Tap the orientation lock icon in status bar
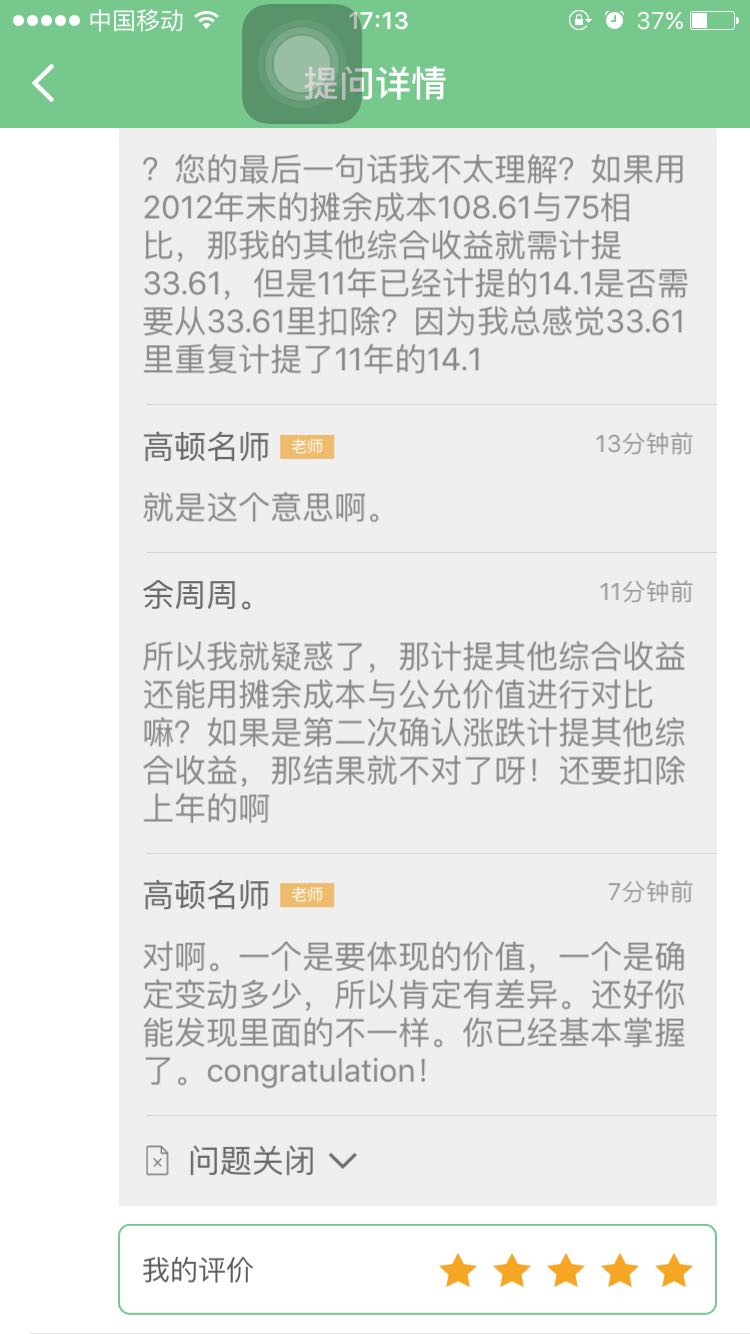The width and height of the screenshot is (750, 1334). pos(579,17)
